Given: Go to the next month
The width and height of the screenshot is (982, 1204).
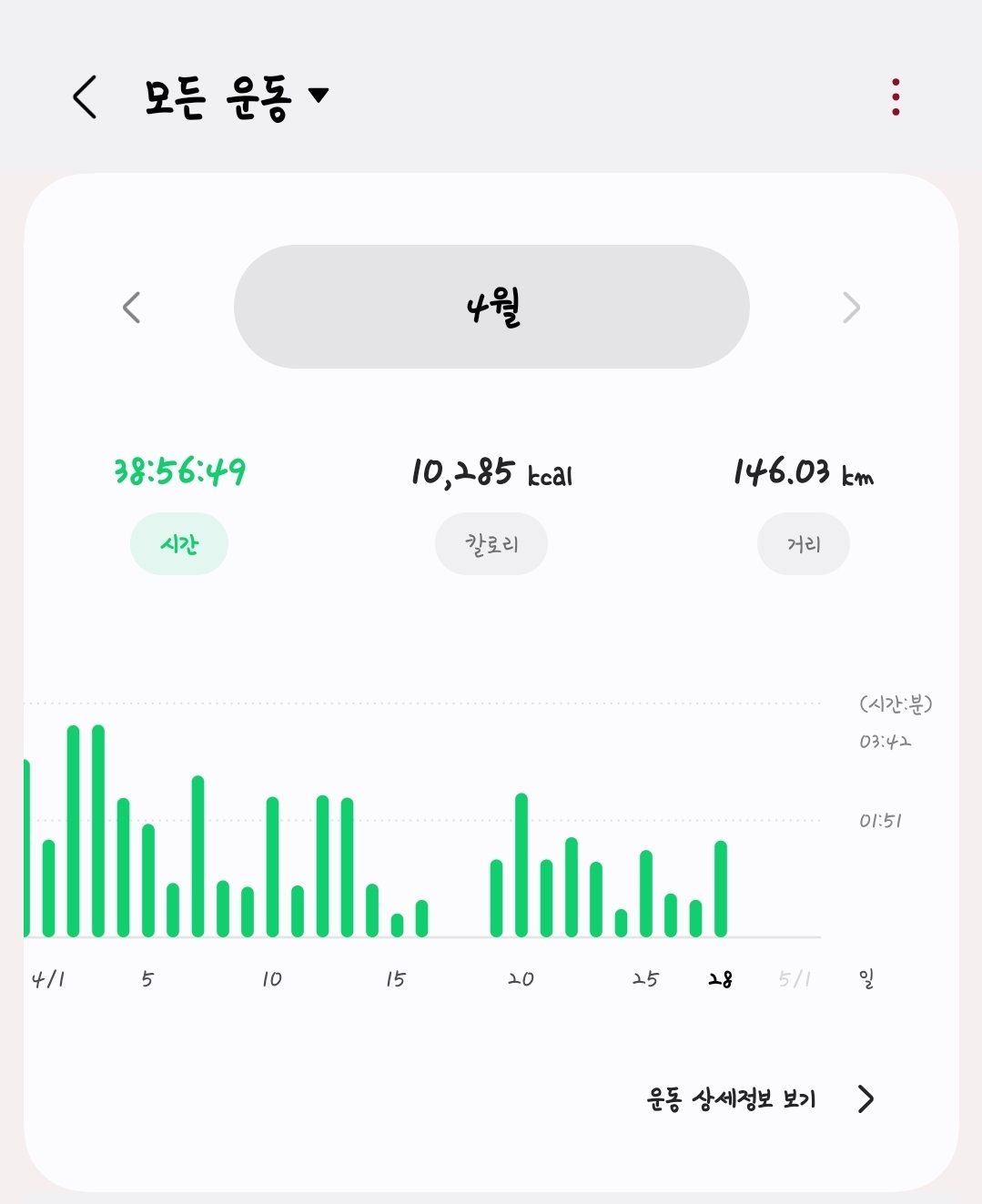Looking at the screenshot, I should click(x=851, y=308).
